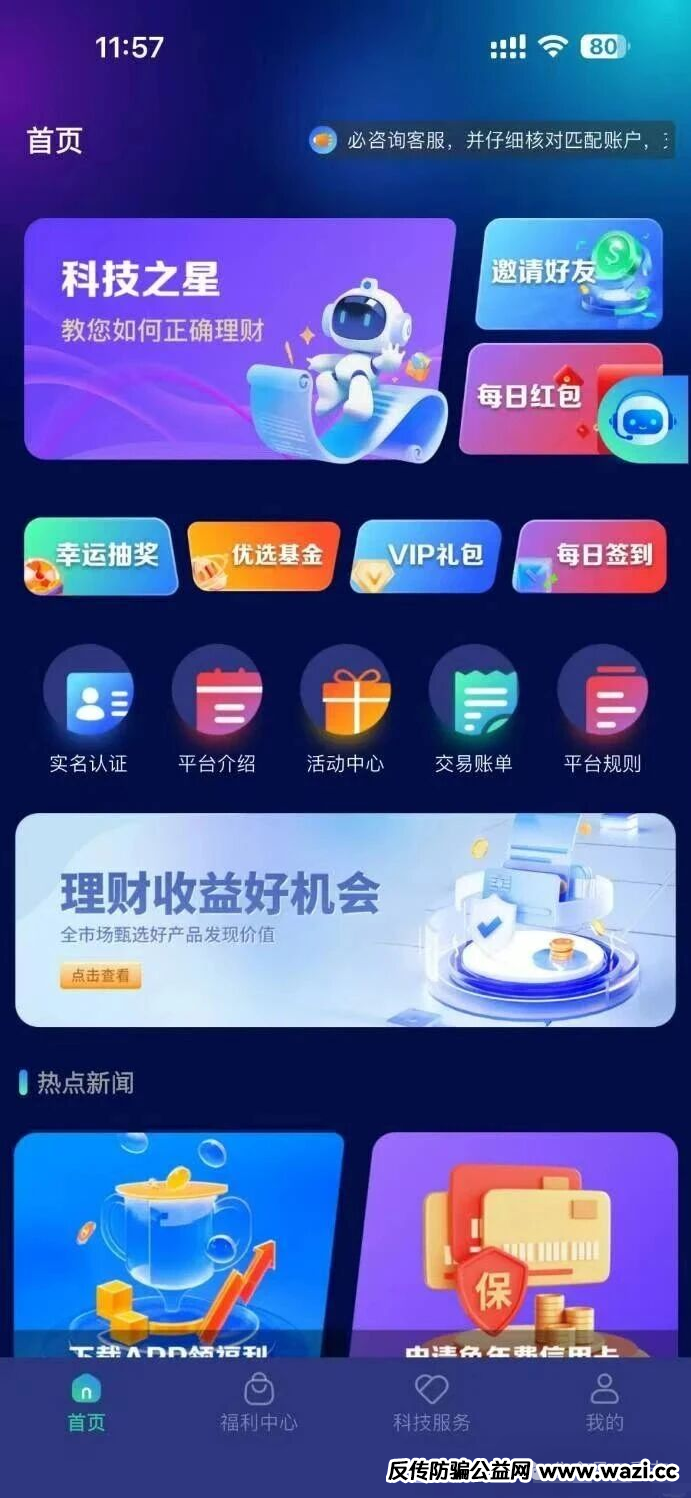
Task: Open 优选基金
Action: point(264,556)
